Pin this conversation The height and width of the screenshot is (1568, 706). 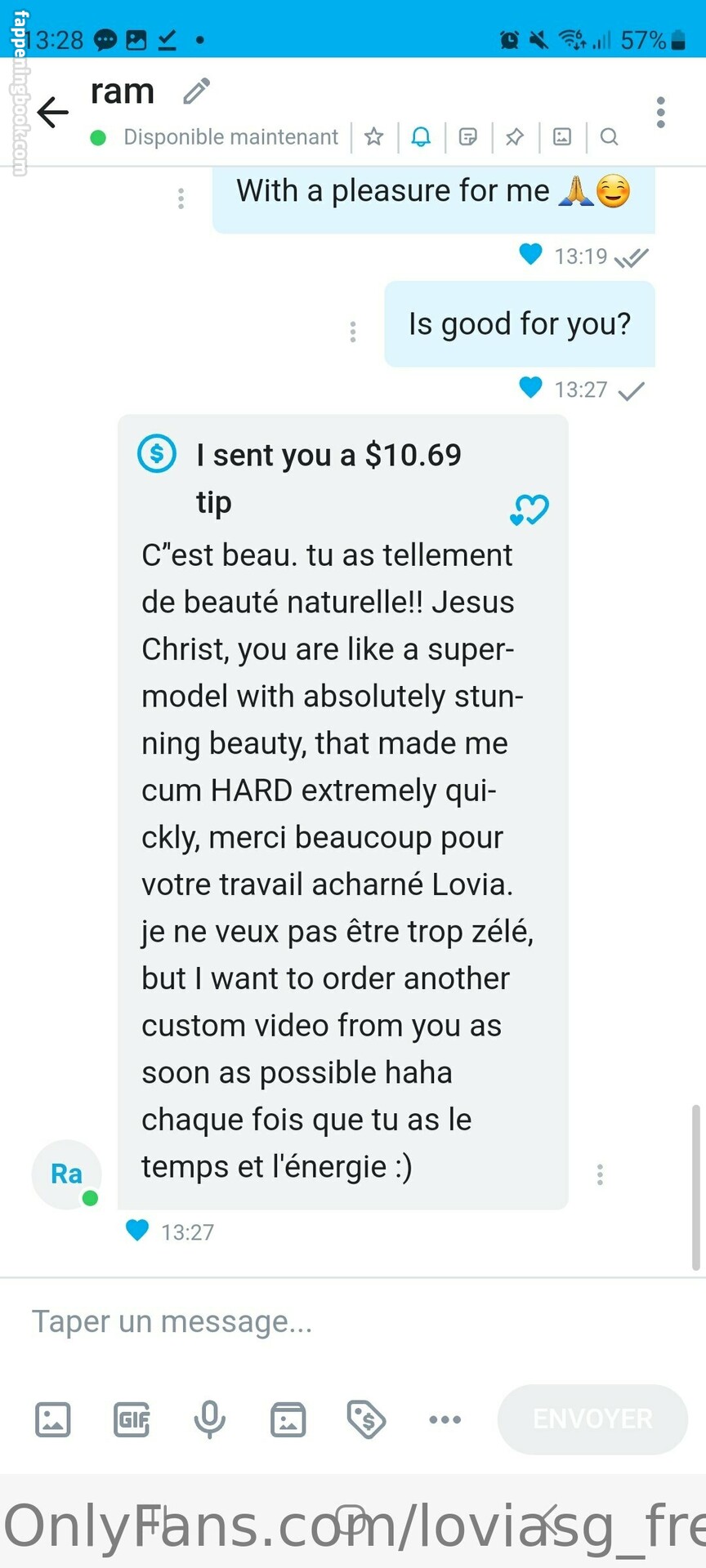click(x=515, y=136)
